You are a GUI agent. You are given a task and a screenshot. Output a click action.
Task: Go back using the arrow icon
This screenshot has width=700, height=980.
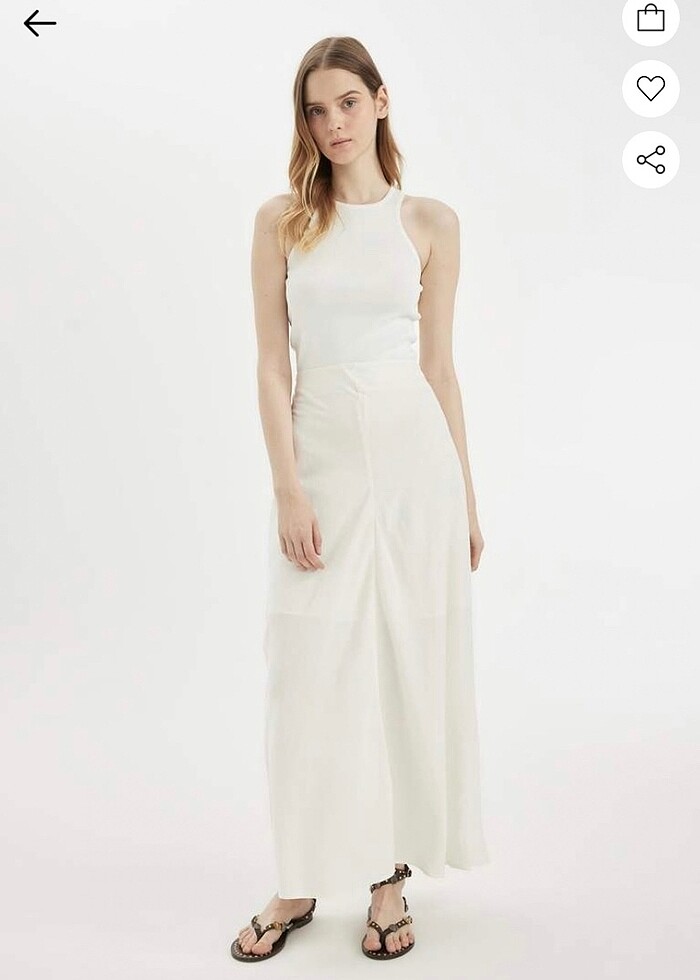(40, 23)
